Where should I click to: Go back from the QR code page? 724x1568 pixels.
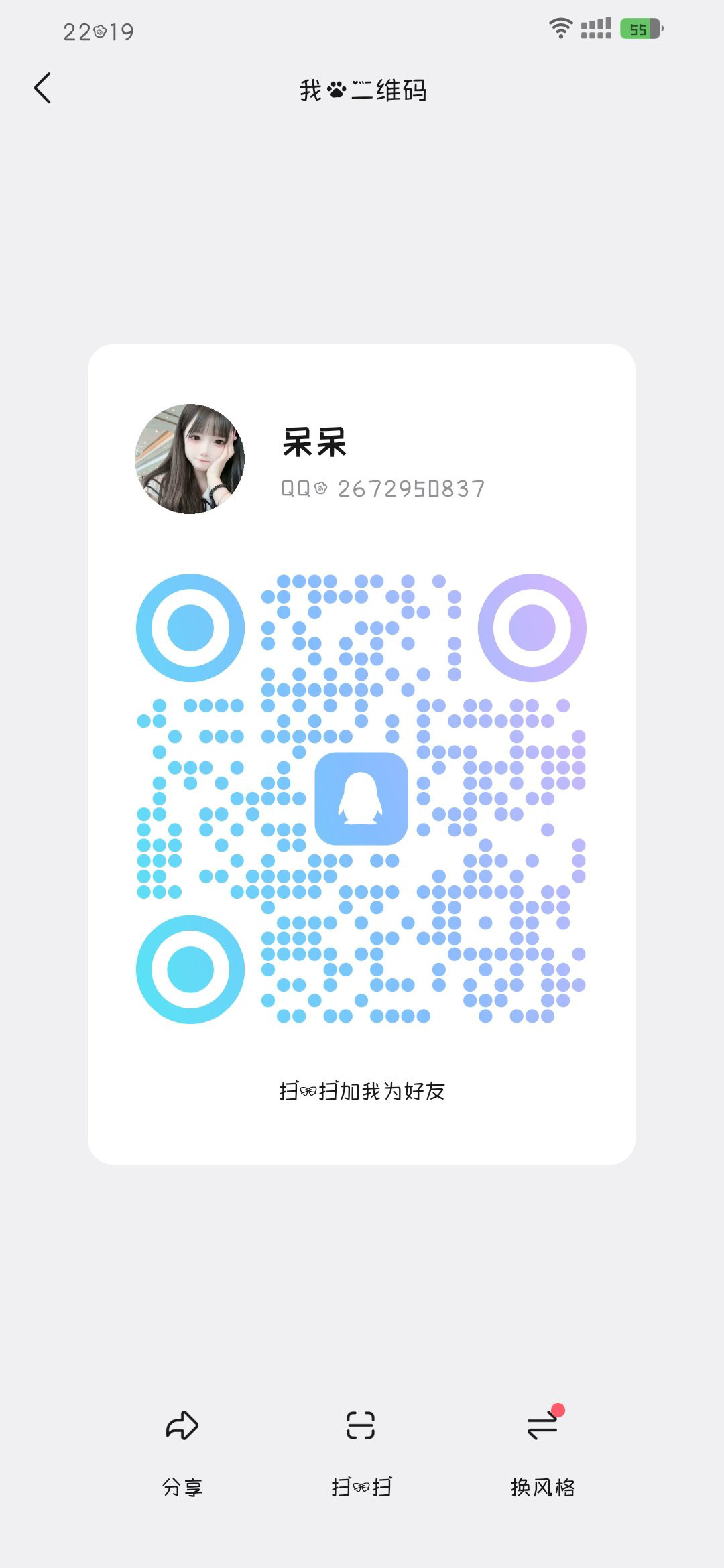42,88
